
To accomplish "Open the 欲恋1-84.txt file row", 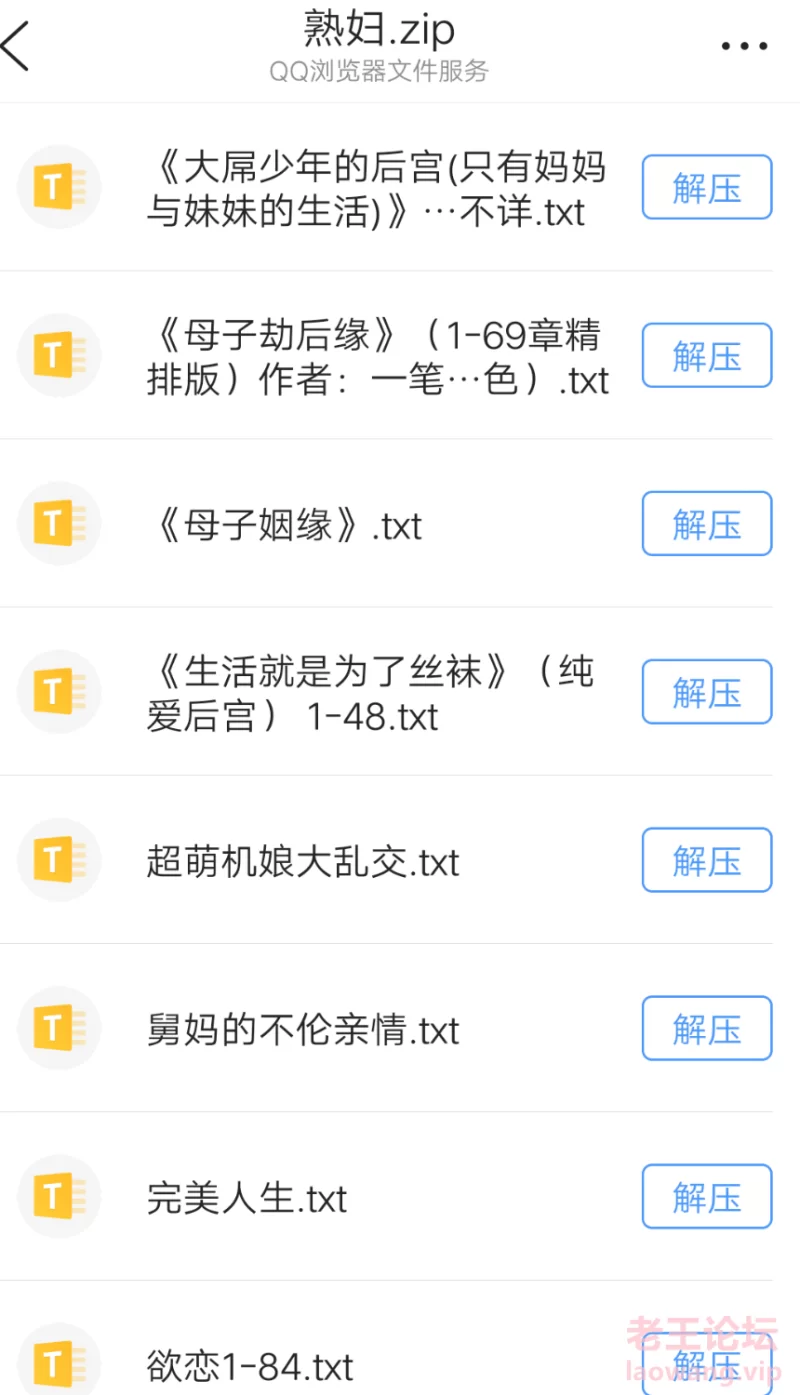I will point(400,1339).
